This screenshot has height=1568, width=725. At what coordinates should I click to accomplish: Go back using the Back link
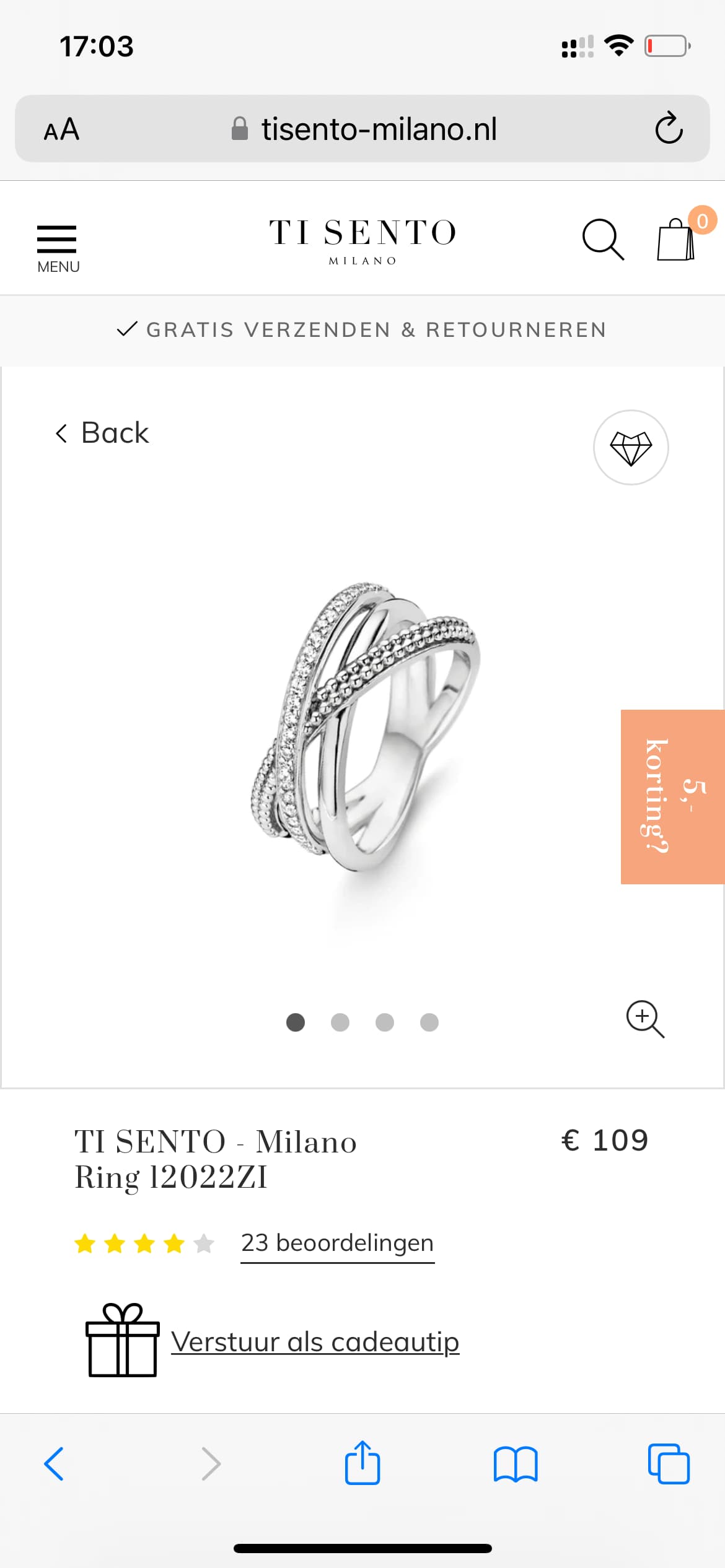pos(102,433)
